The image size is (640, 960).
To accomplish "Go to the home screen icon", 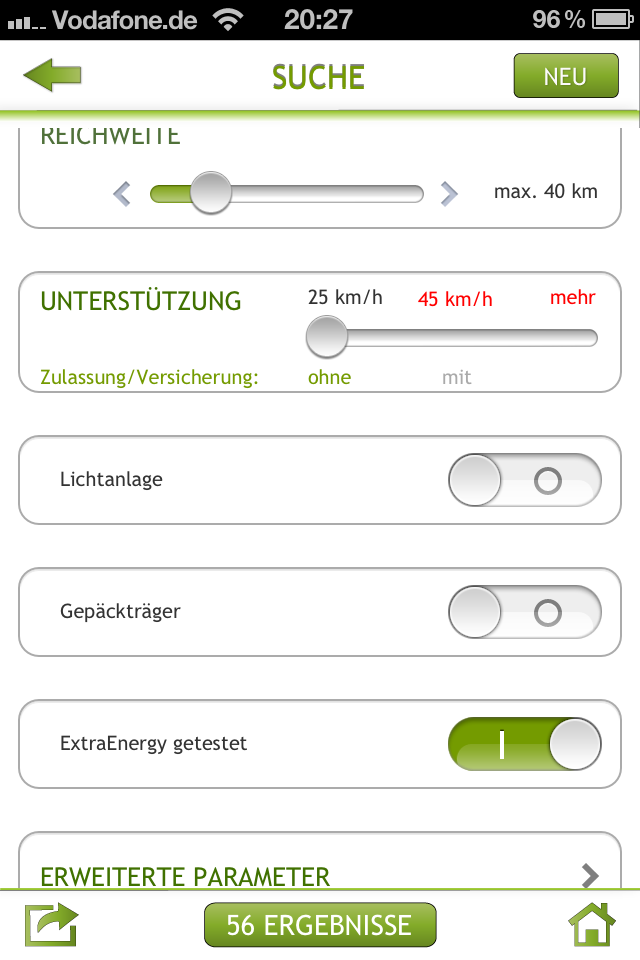I will point(591,924).
